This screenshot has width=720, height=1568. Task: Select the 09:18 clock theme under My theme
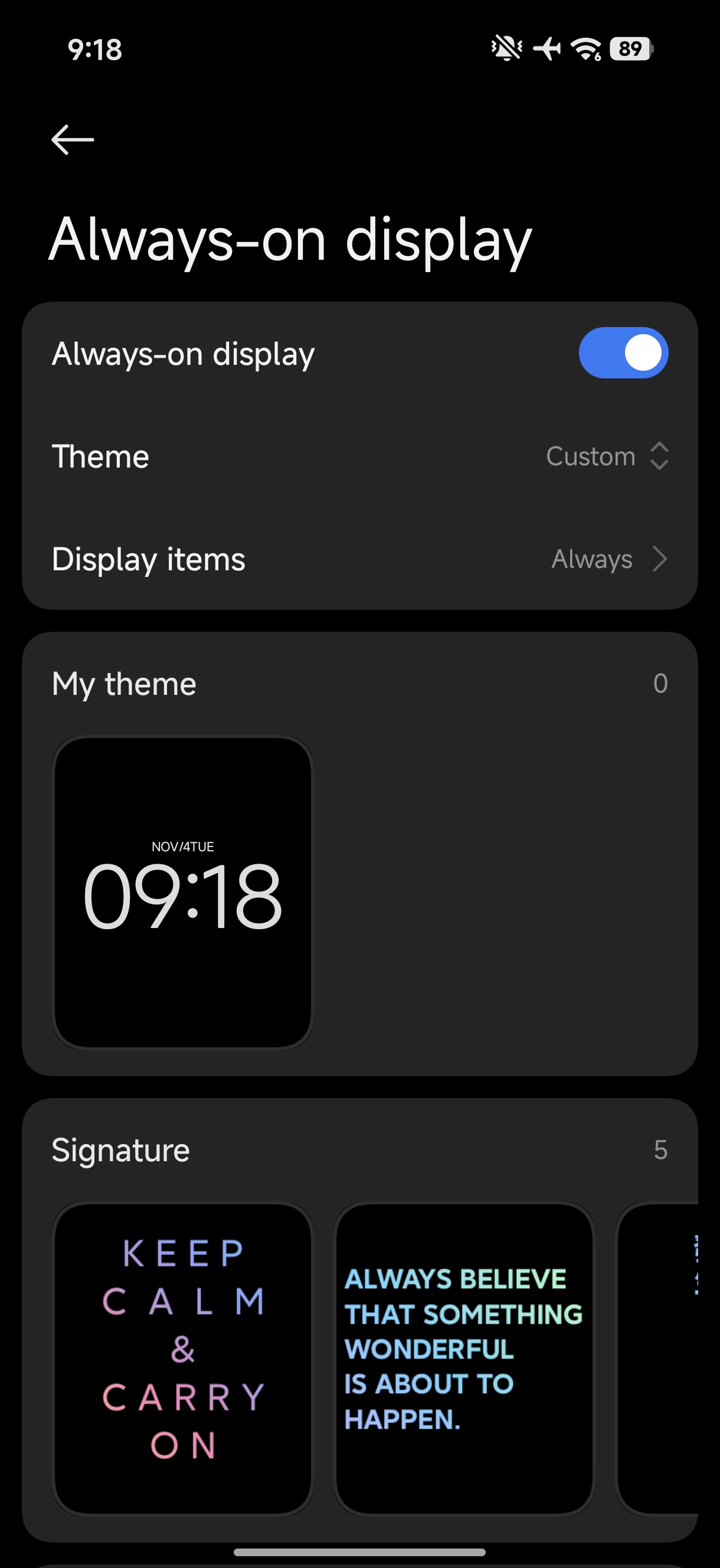tap(182, 891)
